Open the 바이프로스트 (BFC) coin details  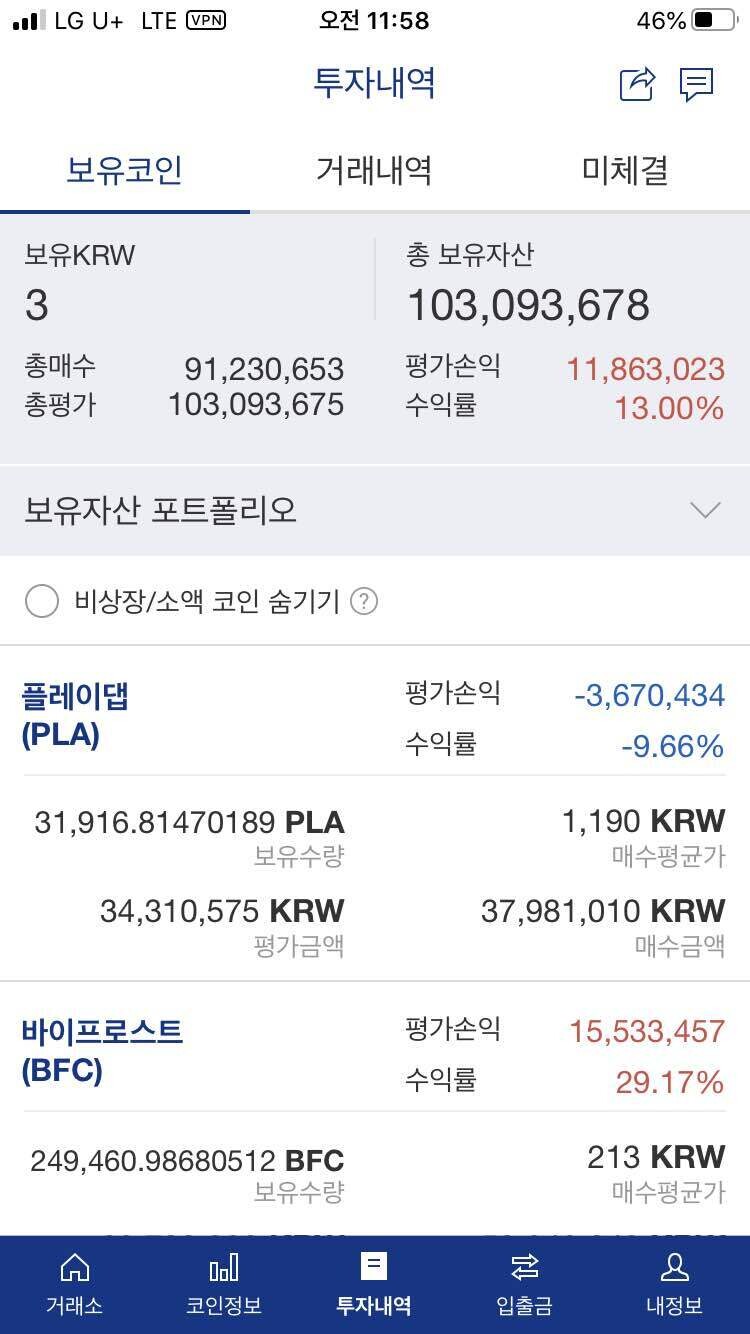coord(100,1050)
